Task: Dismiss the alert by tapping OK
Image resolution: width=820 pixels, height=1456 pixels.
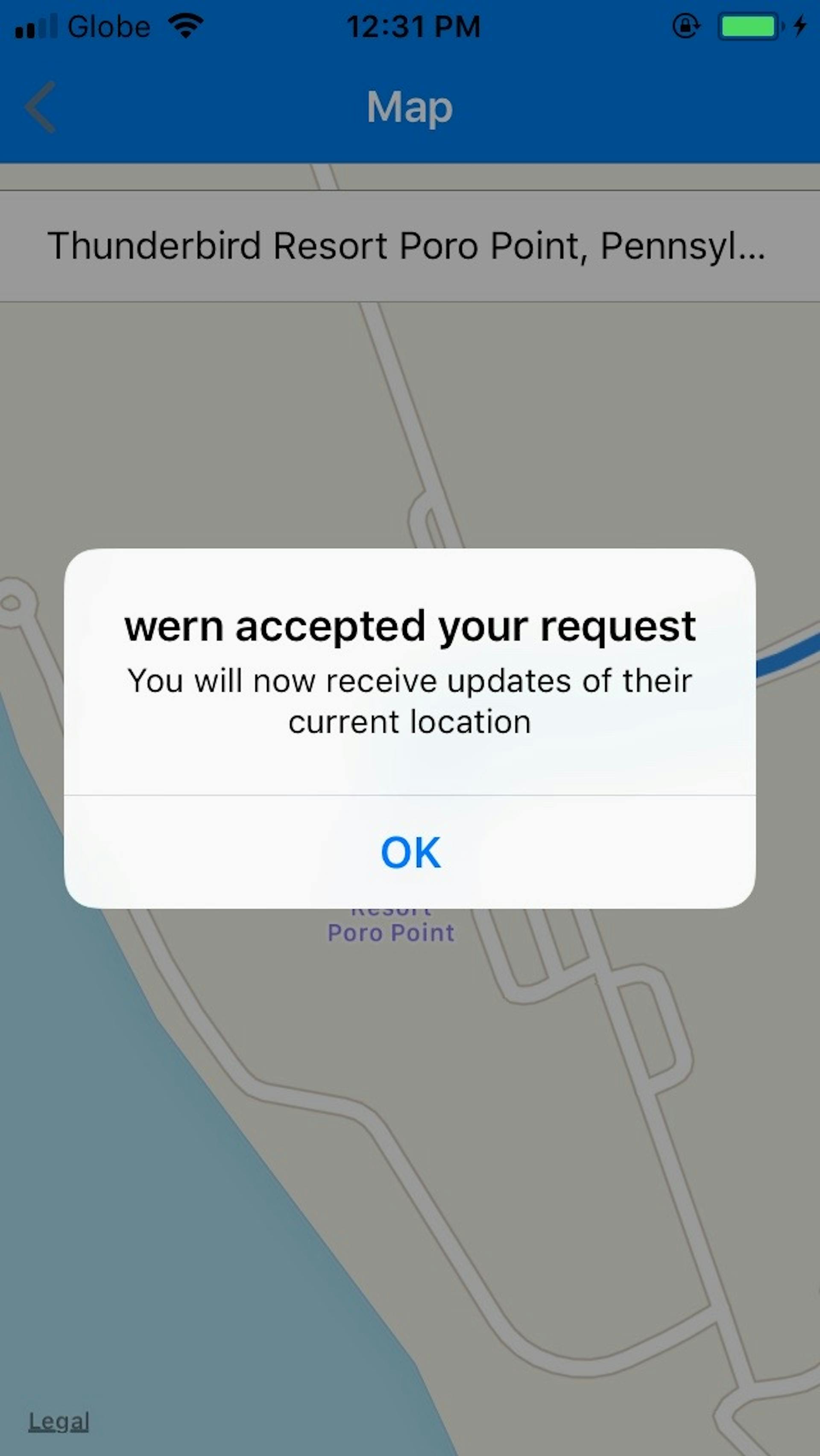Action: pos(410,852)
